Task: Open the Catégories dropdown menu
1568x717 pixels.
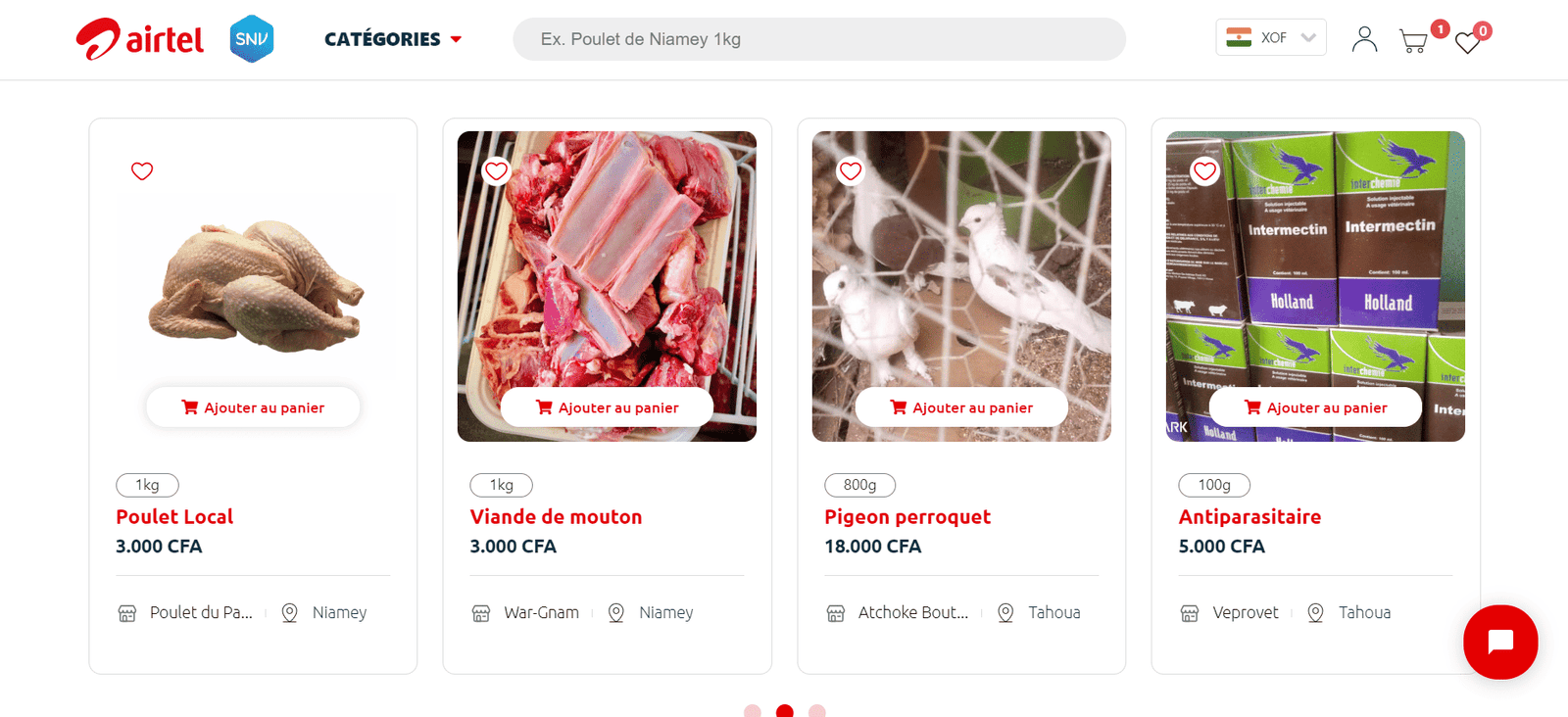Action: pyautogui.click(x=392, y=39)
